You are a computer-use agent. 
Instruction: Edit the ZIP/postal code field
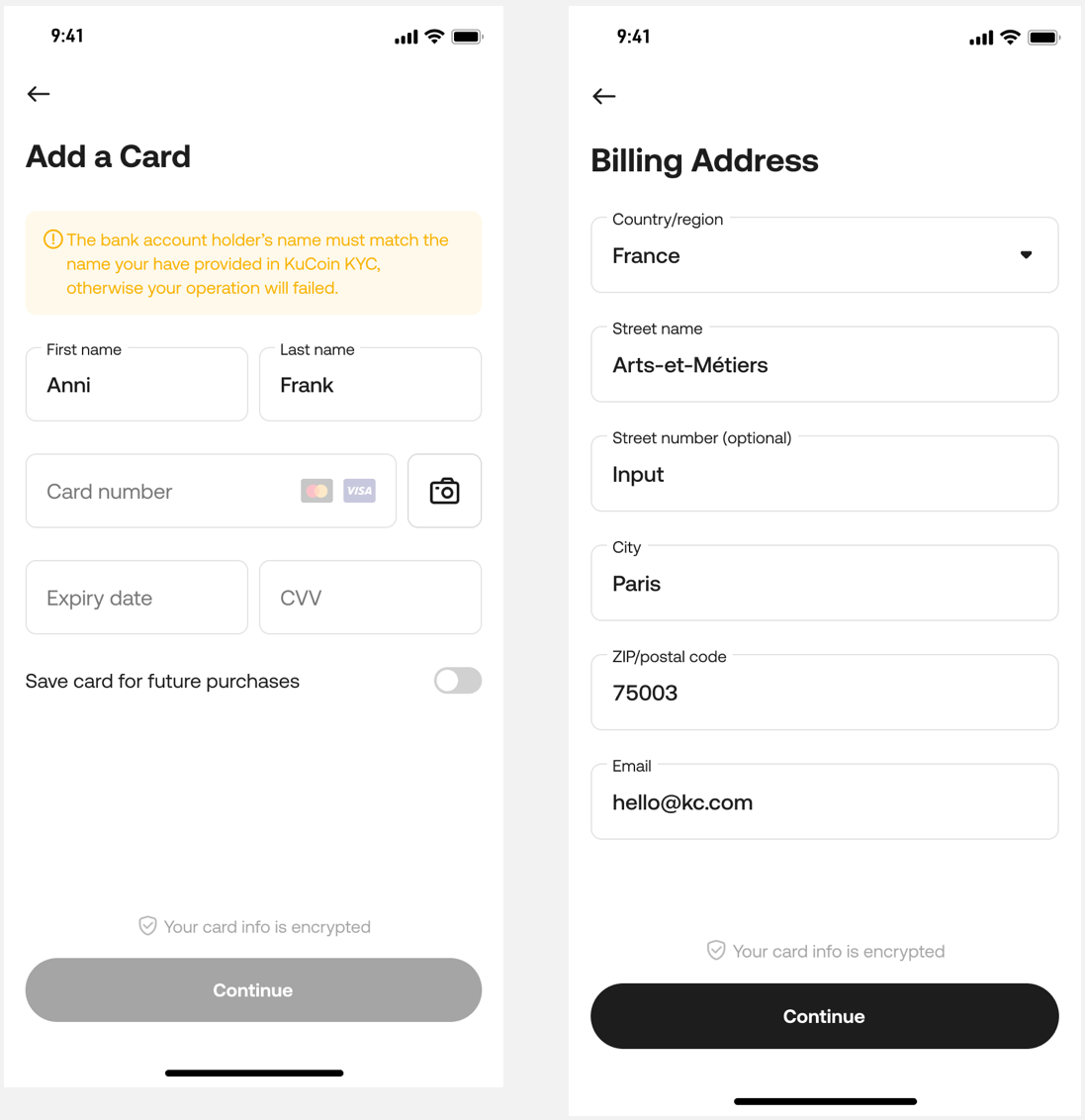824,693
